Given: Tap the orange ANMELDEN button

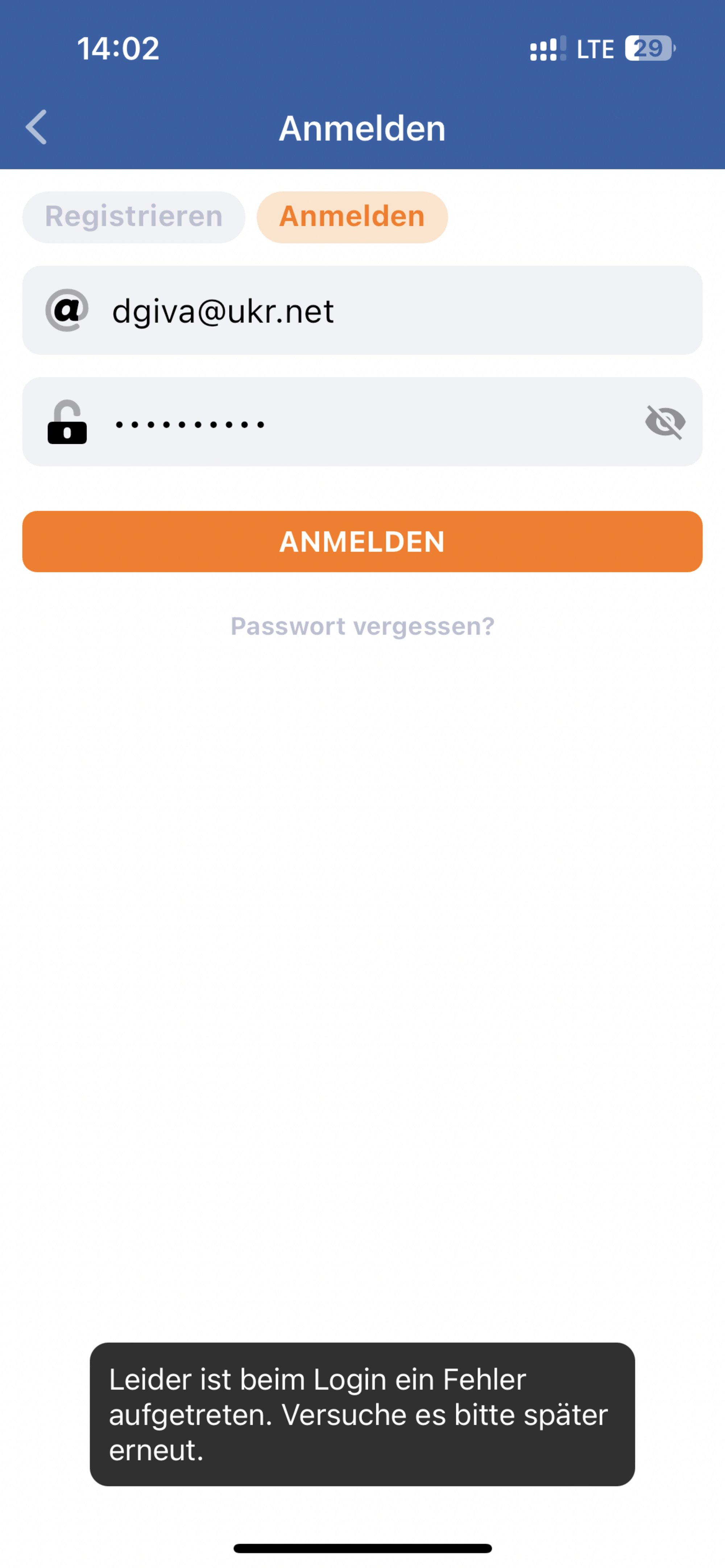Looking at the screenshot, I should (x=362, y=542).
